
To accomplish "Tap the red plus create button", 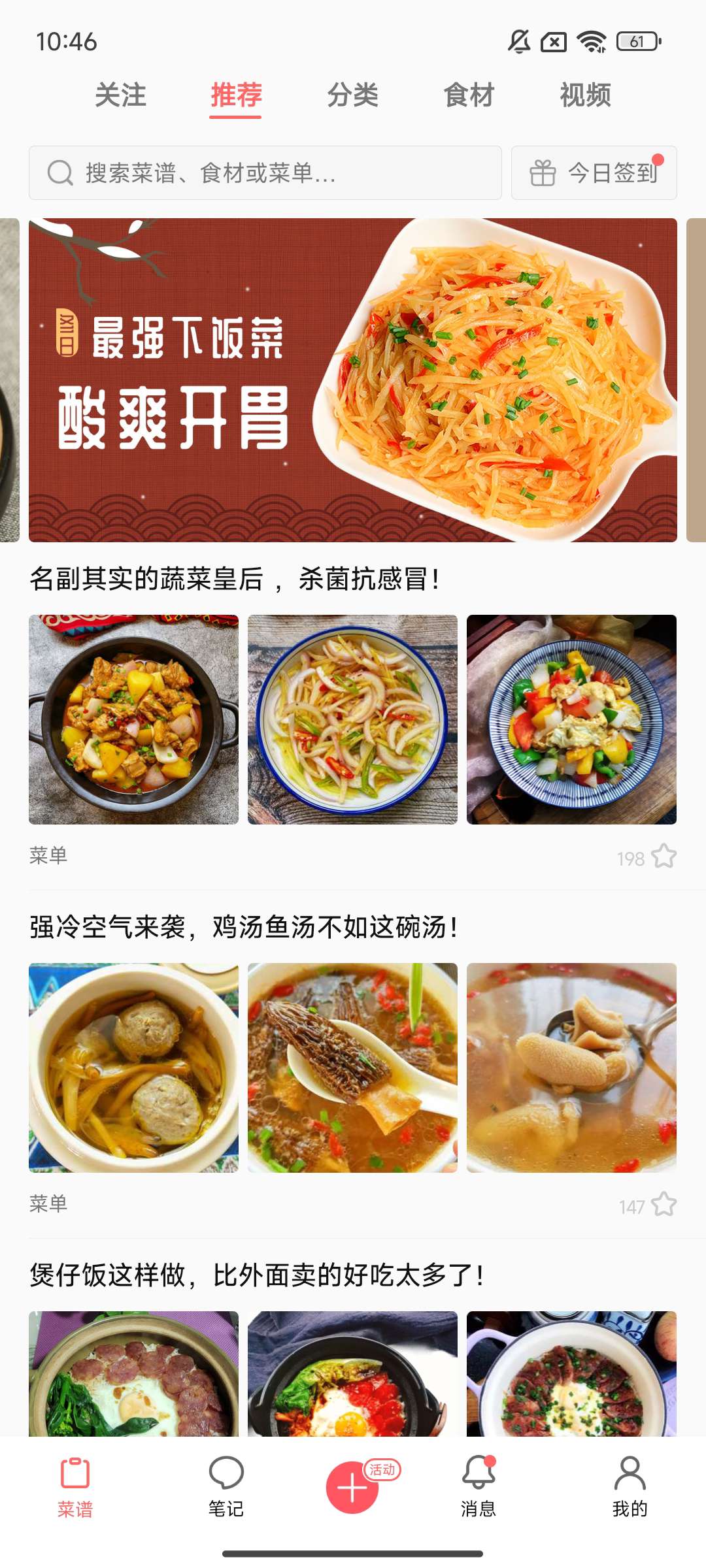I will coord(352,1488).
